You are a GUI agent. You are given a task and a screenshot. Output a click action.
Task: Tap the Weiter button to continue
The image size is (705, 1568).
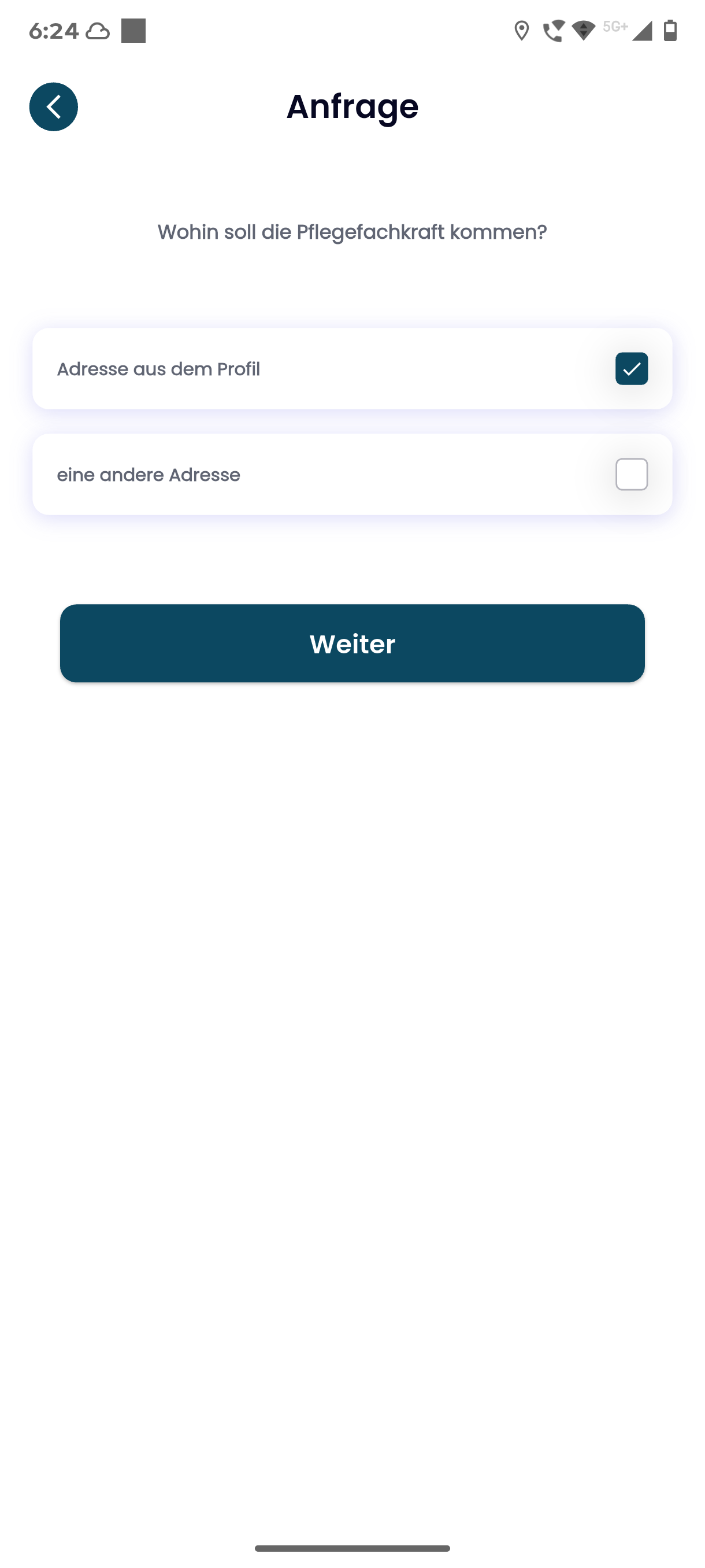pos(352,644)
